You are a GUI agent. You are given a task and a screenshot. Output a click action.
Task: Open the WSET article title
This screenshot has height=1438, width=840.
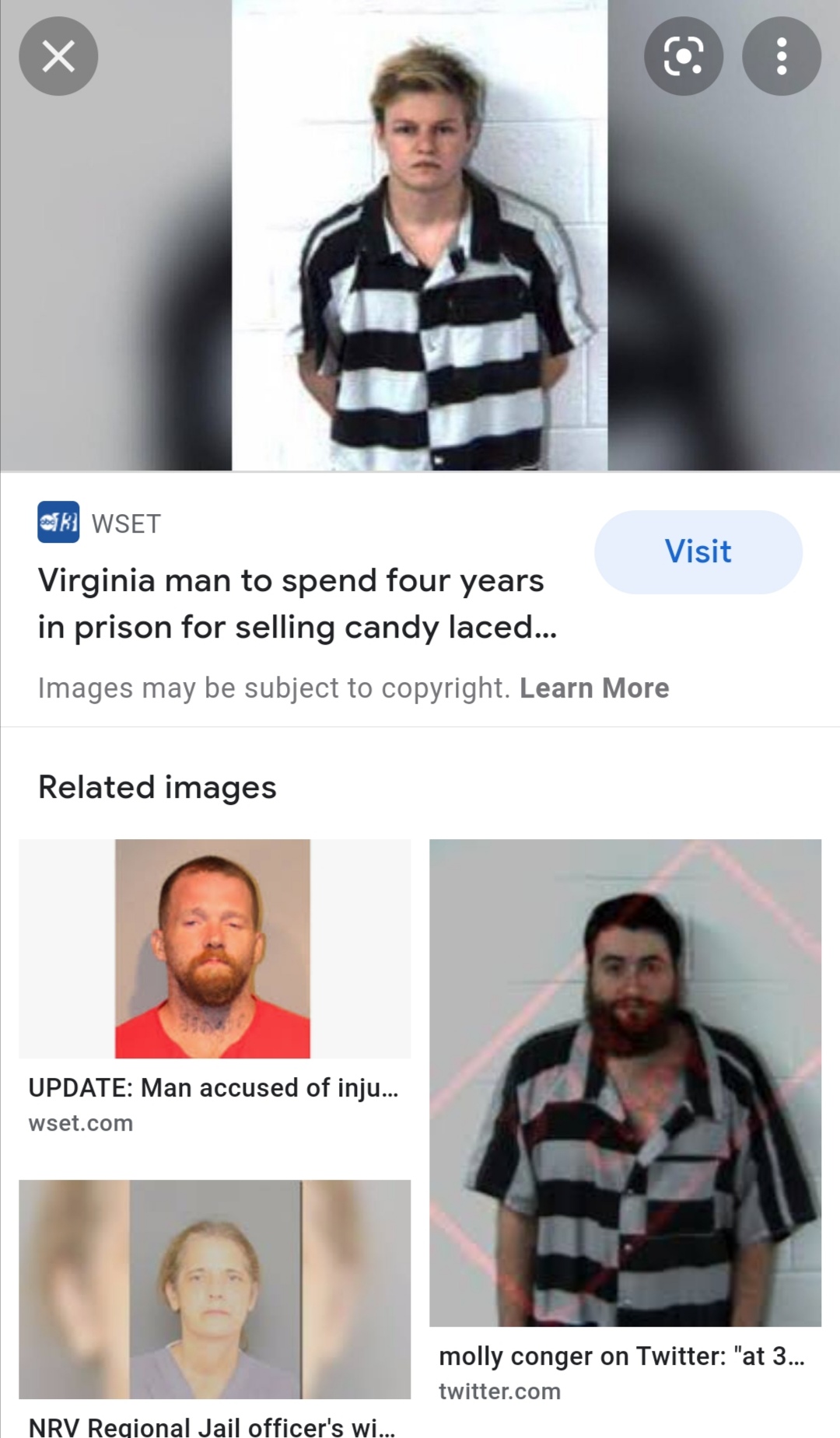coord(297,604)
